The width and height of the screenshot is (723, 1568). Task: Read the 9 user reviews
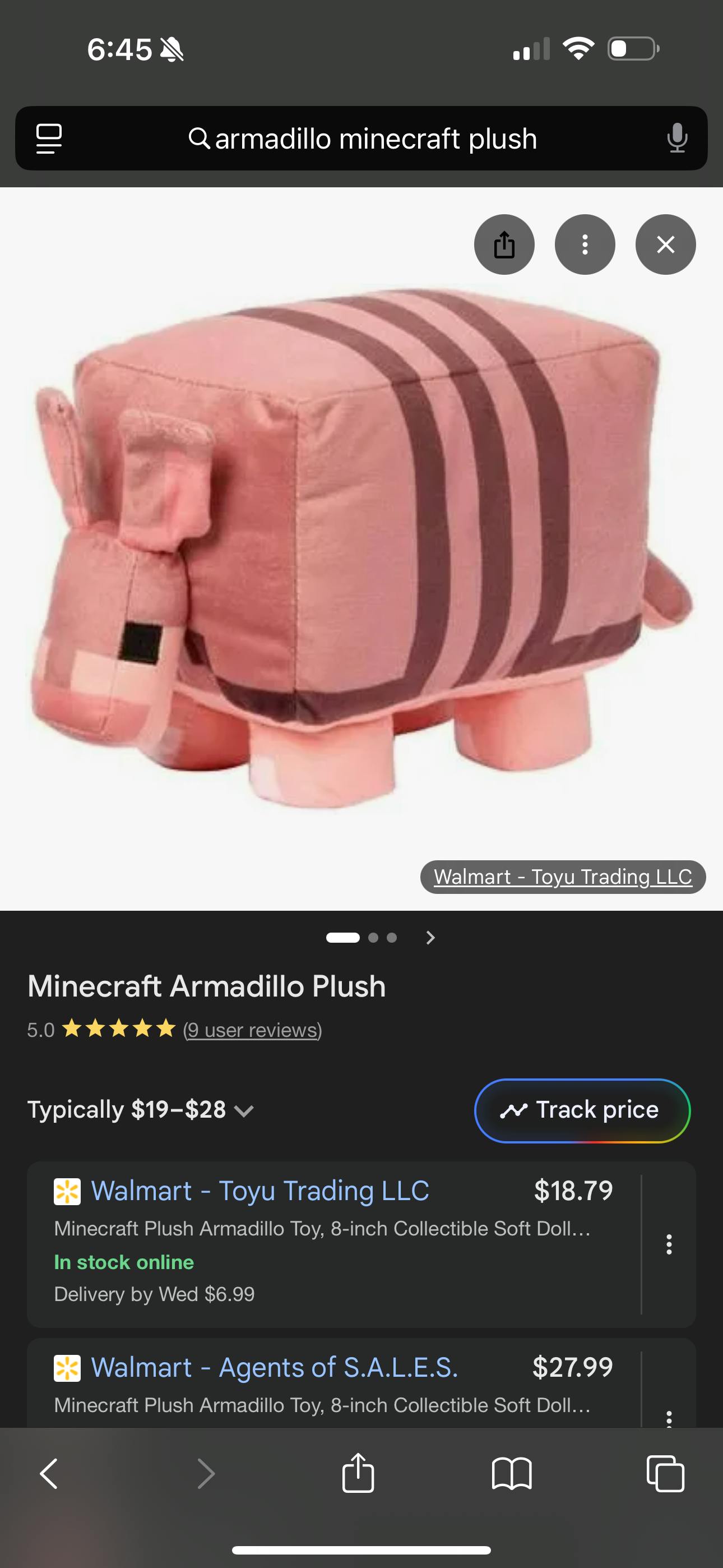click(x=253, y=1030)
